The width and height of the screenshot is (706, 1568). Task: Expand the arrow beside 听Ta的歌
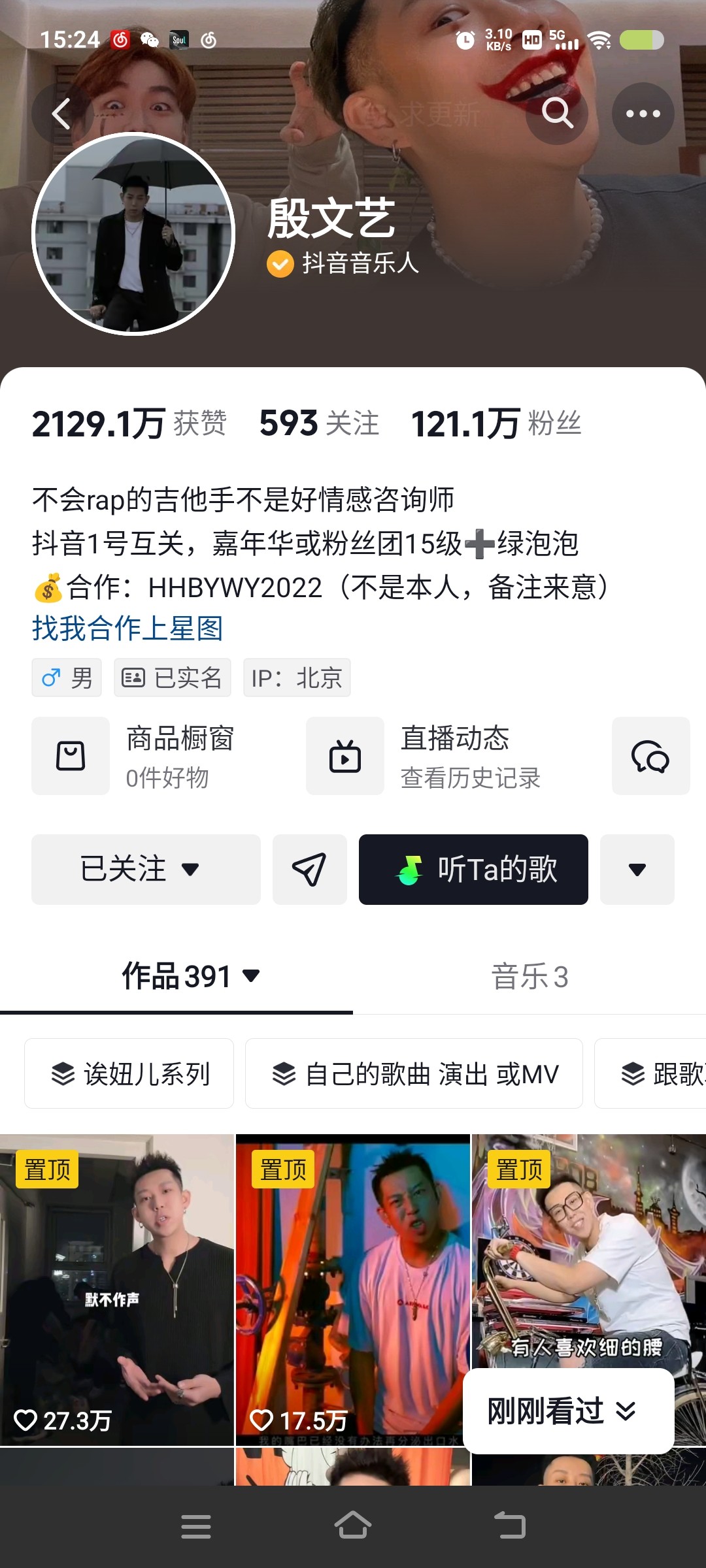637,870
